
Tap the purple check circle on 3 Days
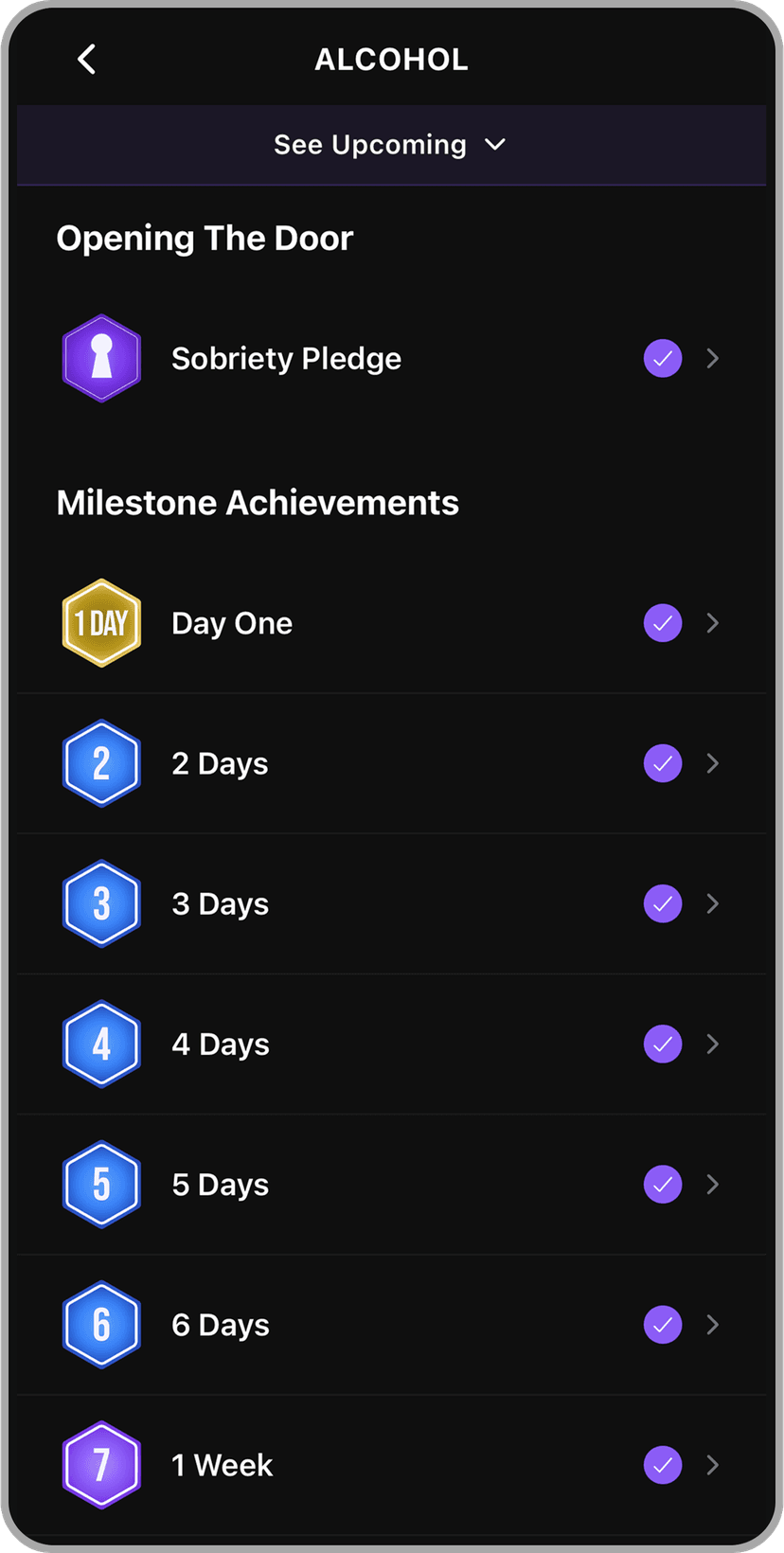coord(662,903)
